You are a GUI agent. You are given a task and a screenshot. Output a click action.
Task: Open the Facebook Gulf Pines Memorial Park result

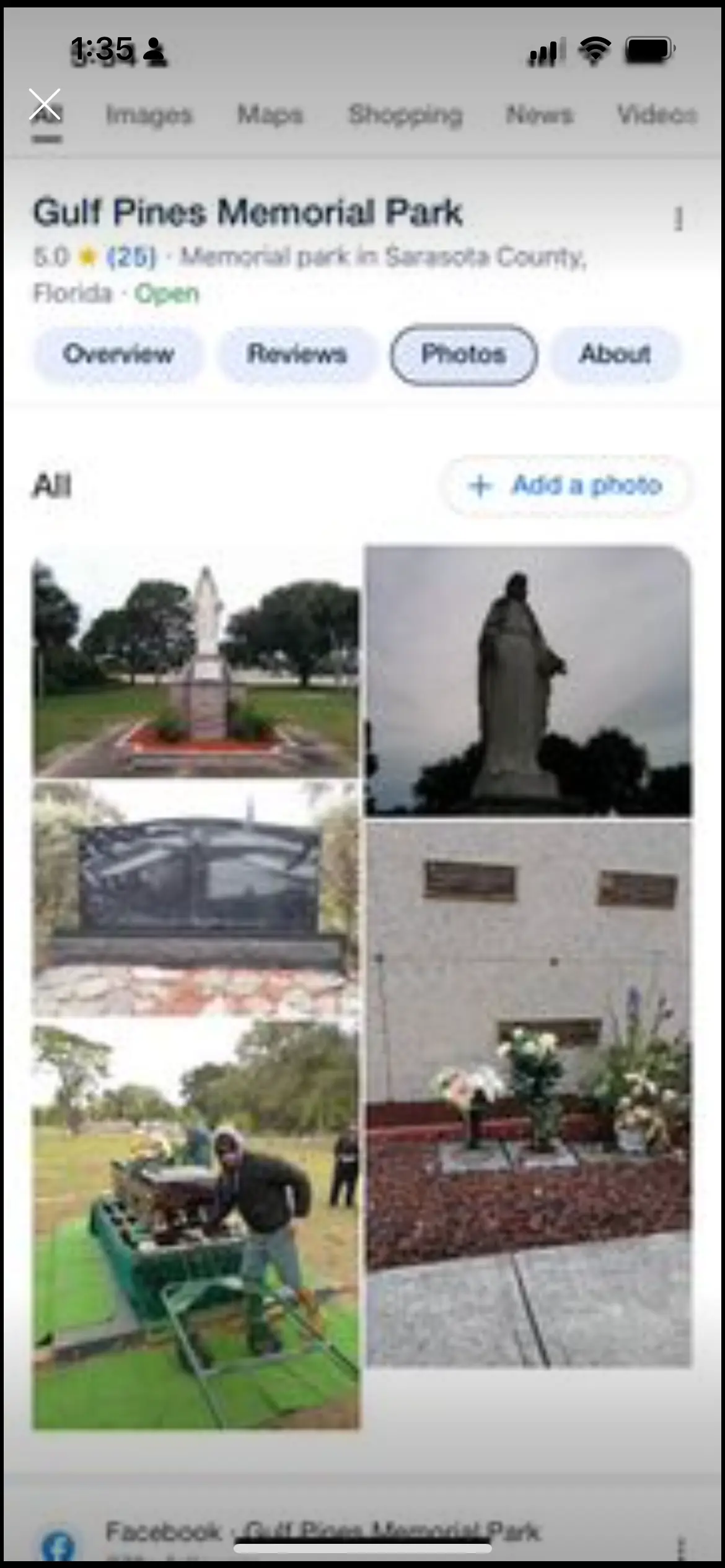(322, 1533)
